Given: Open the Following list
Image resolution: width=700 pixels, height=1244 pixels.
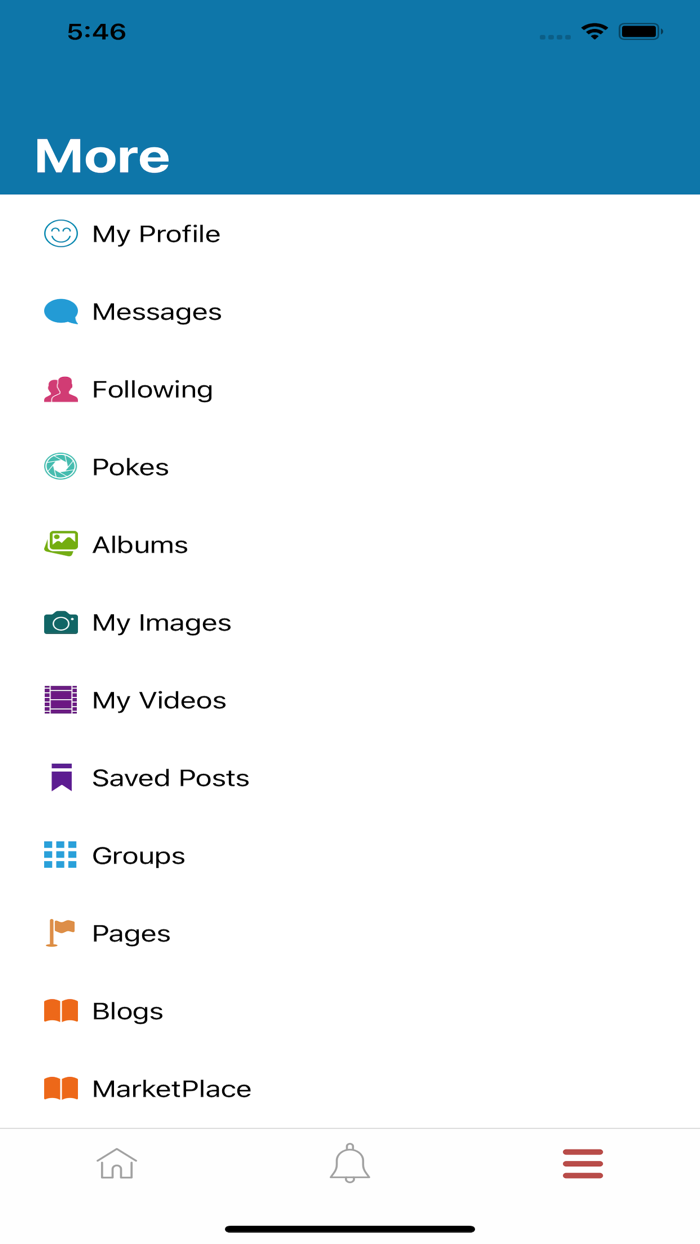Looking at the screenshot, I should [152, 390].
